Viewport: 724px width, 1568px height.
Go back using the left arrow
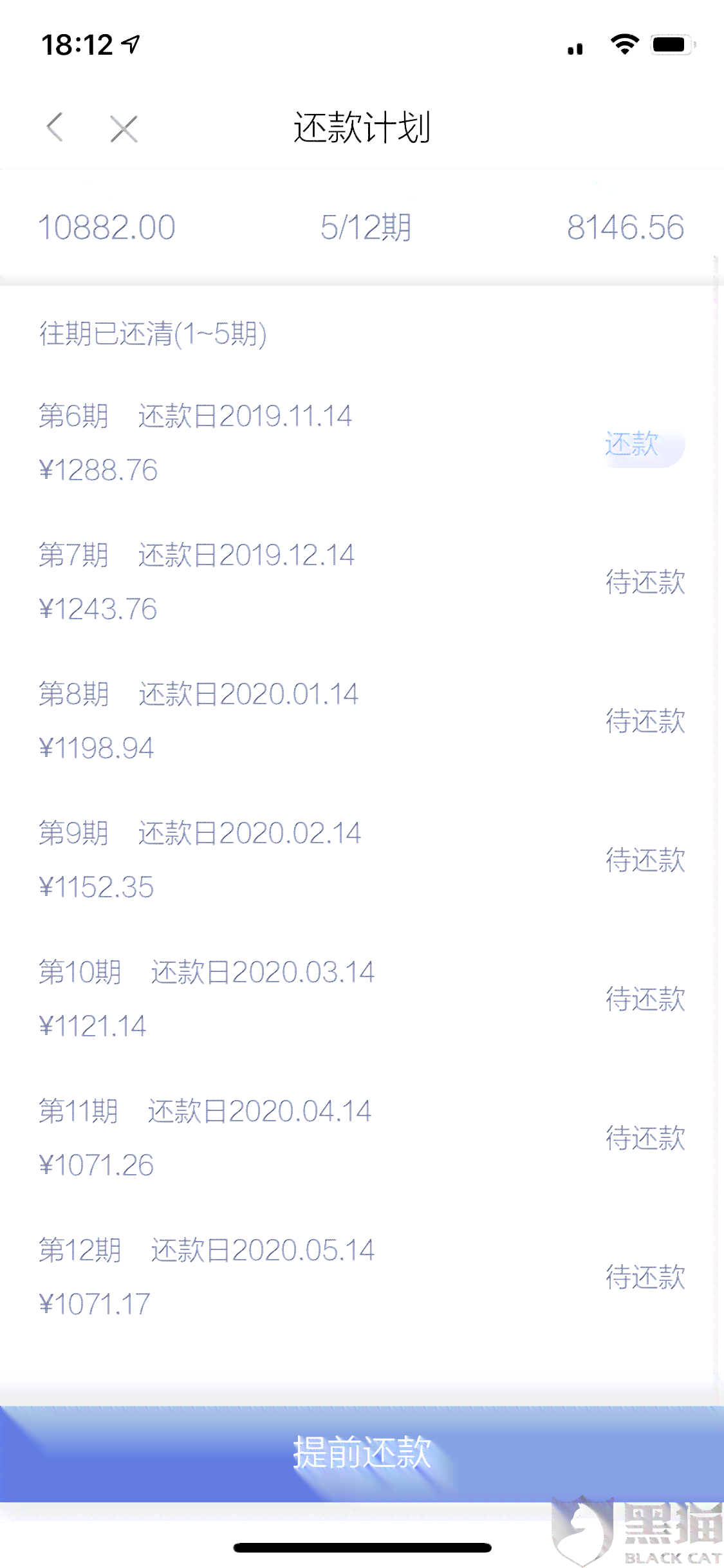(x=55, y=127)
